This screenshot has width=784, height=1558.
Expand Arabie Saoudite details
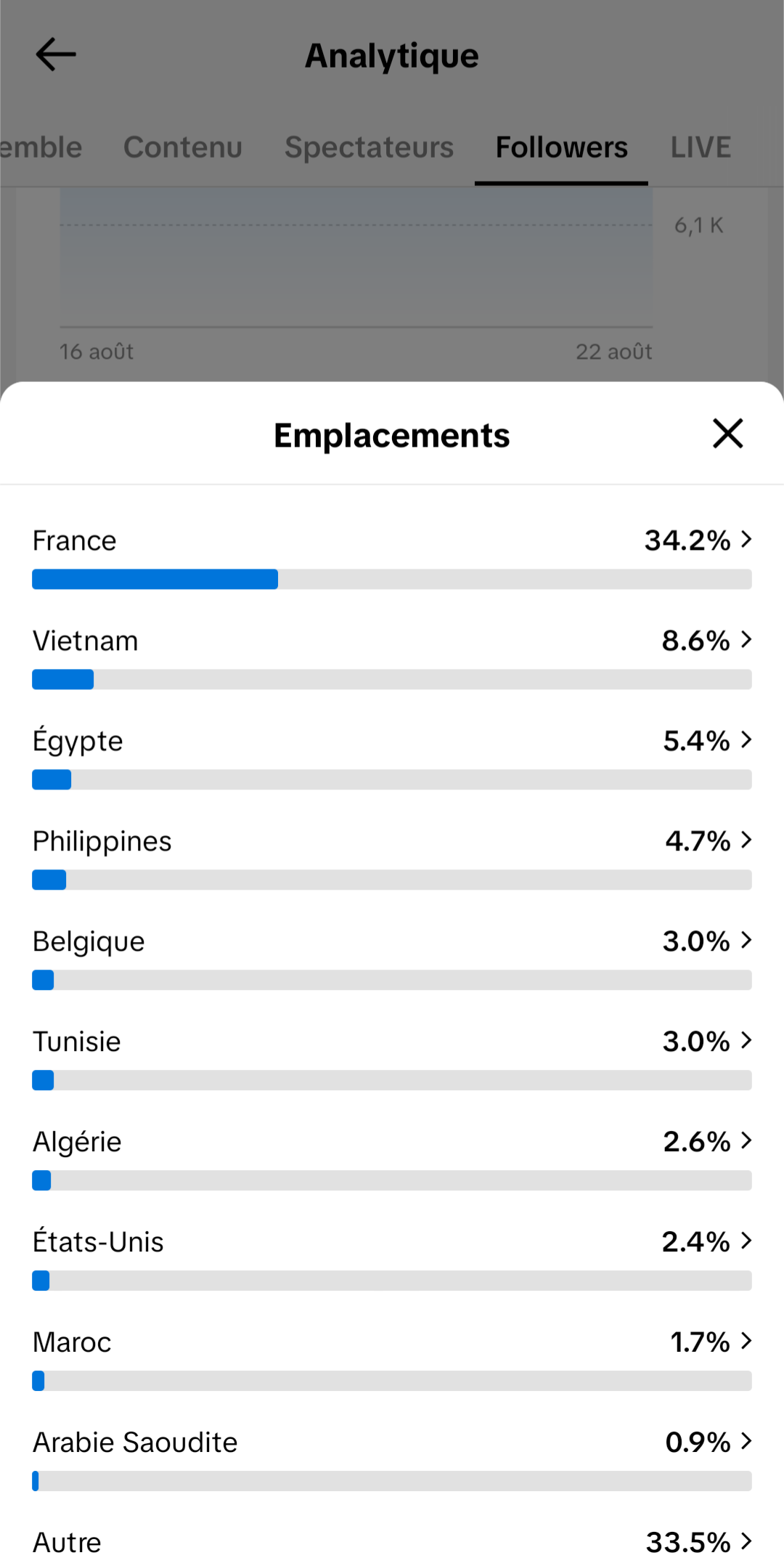pos(392,1459)
